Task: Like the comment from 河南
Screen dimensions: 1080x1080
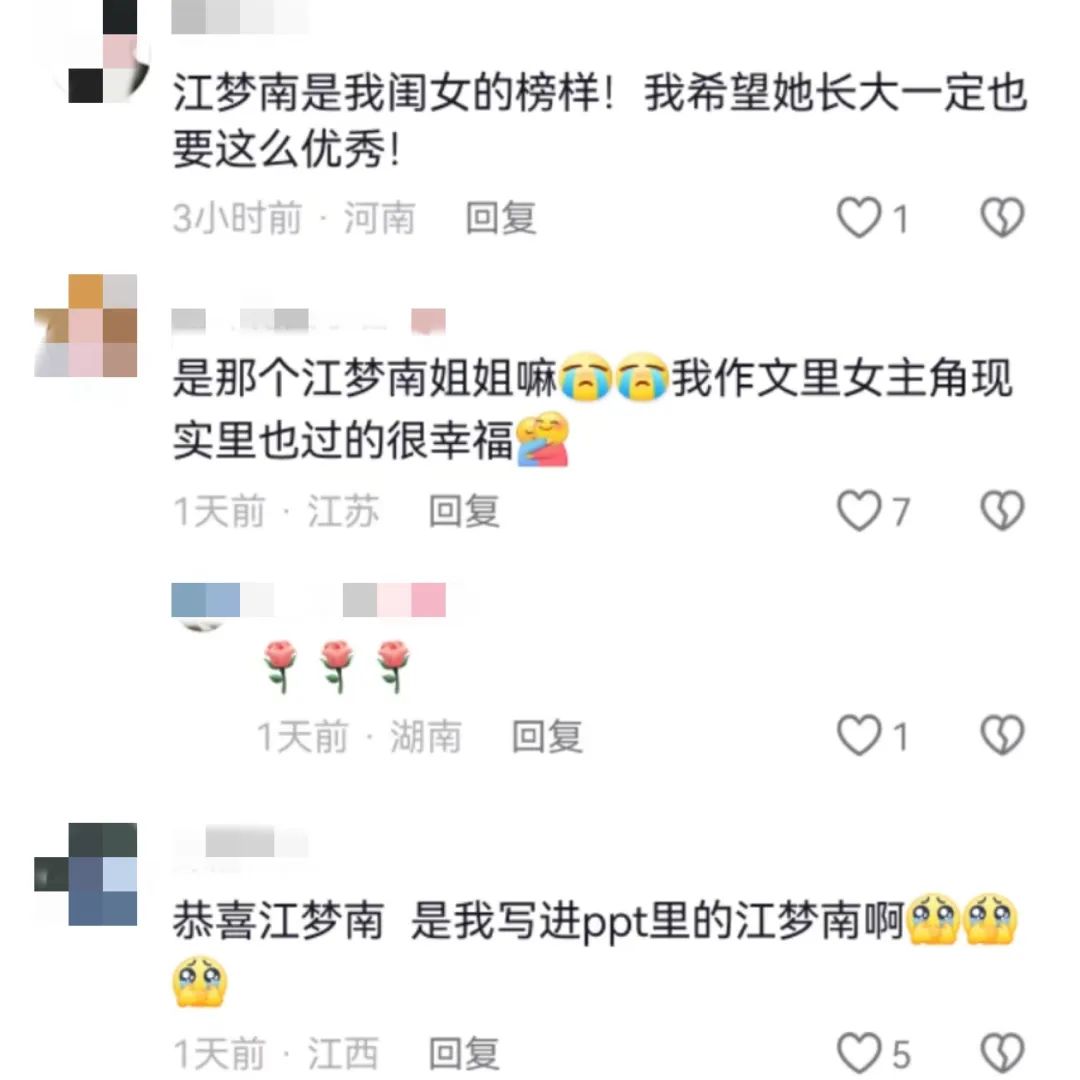Action: 859,218
